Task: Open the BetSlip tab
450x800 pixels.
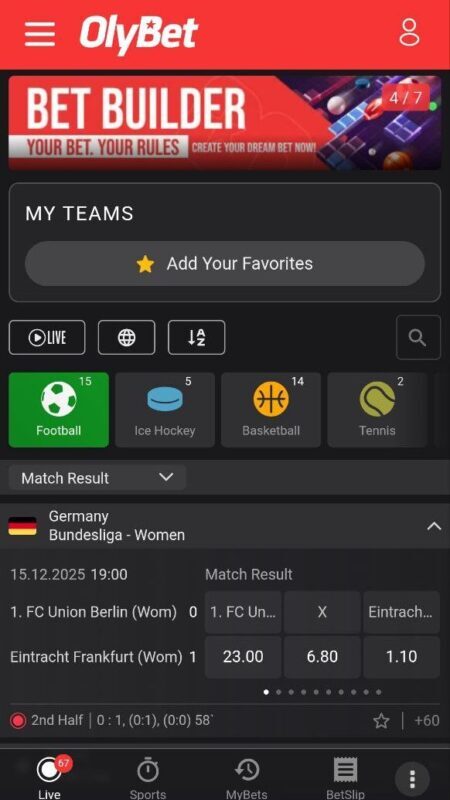Action: tap(345, 778)
